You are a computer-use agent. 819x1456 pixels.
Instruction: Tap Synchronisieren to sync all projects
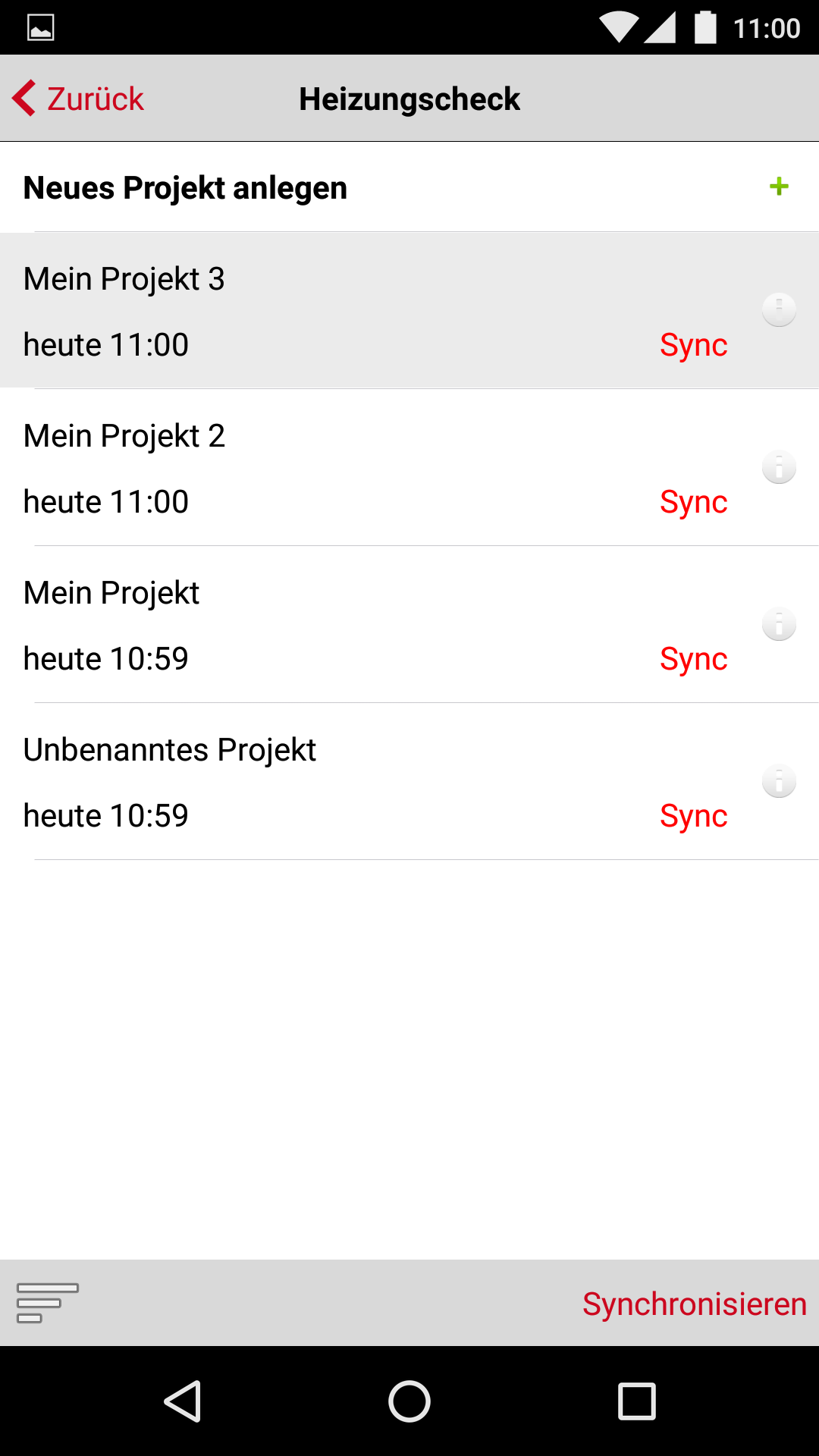pos(694,1304)
